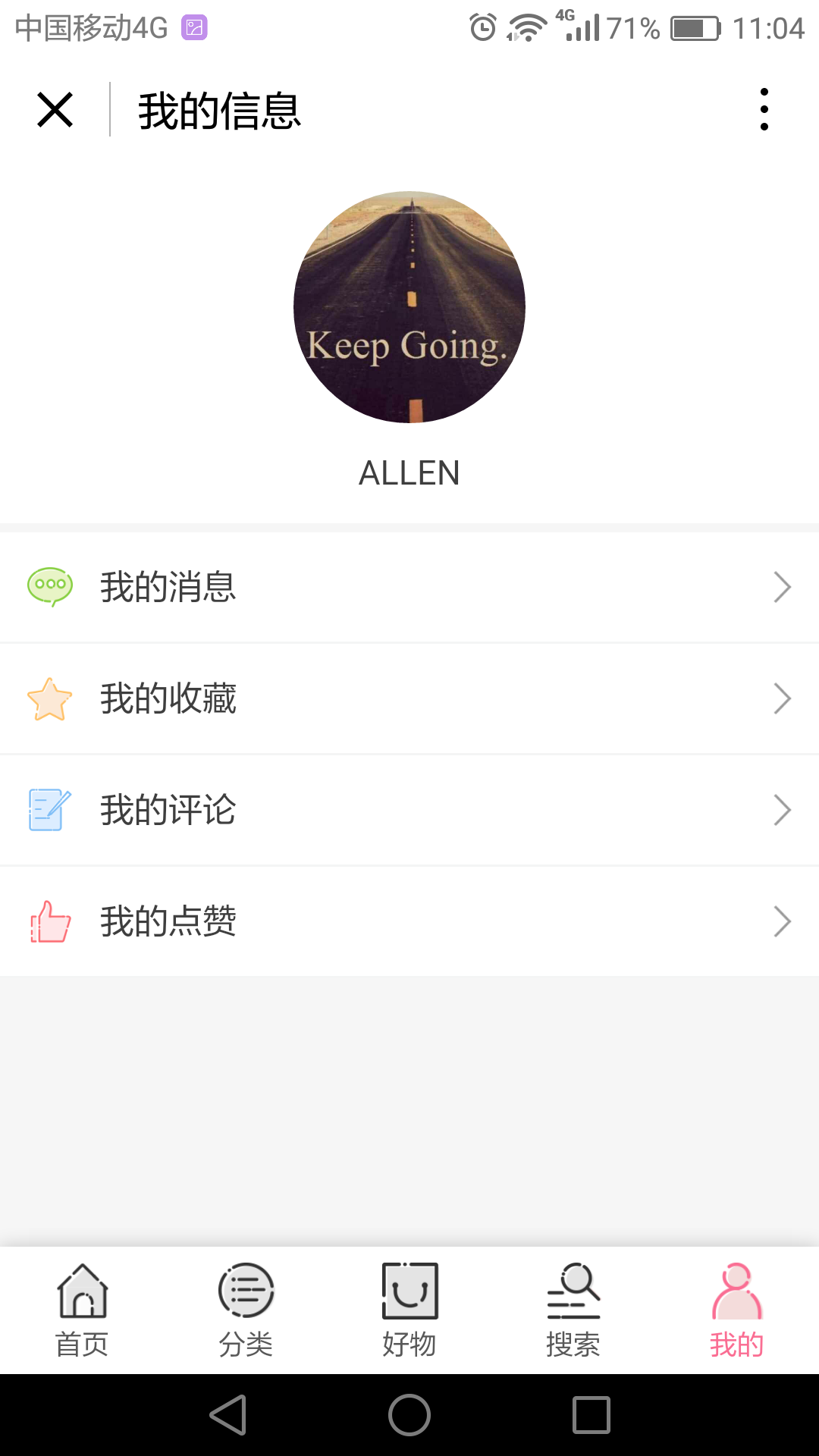
Task: Tap the Keep Going profile avatar
Action: (x=409, y=307)
